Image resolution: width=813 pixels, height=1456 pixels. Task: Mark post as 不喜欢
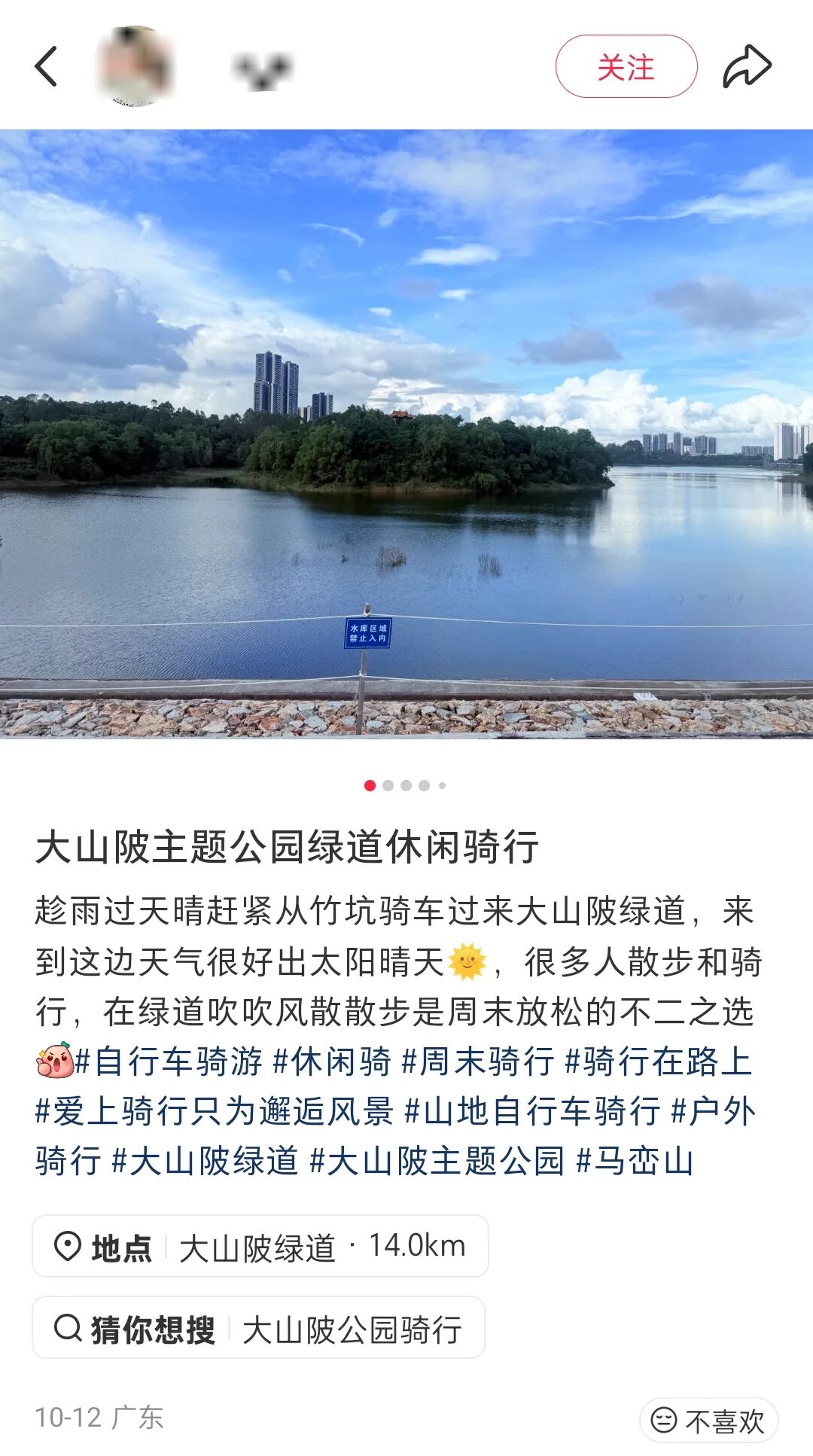click(x=708, y=1421)
